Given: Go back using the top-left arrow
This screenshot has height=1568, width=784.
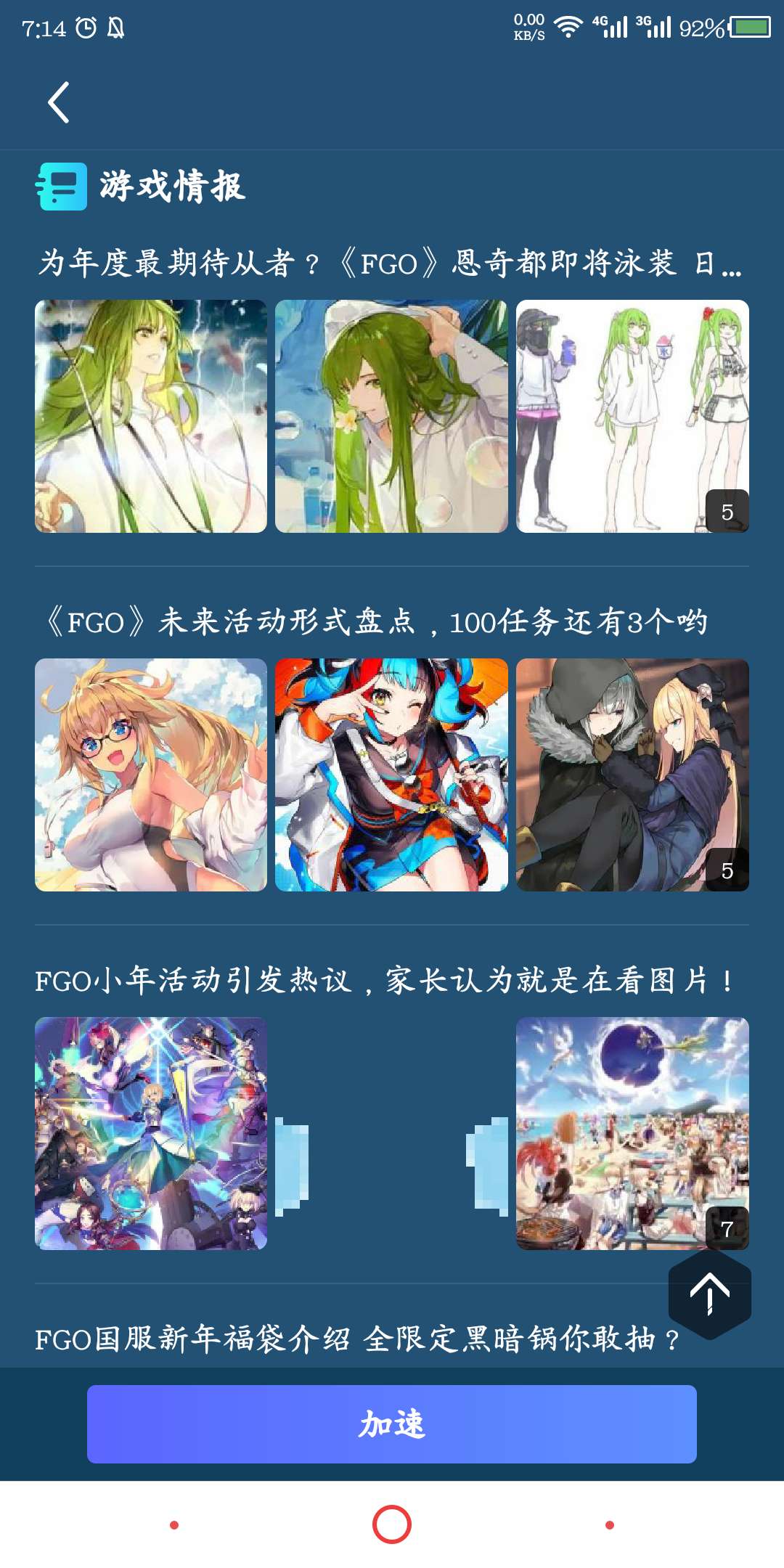Looking at the screenshot, I should (x=59, y=102).
